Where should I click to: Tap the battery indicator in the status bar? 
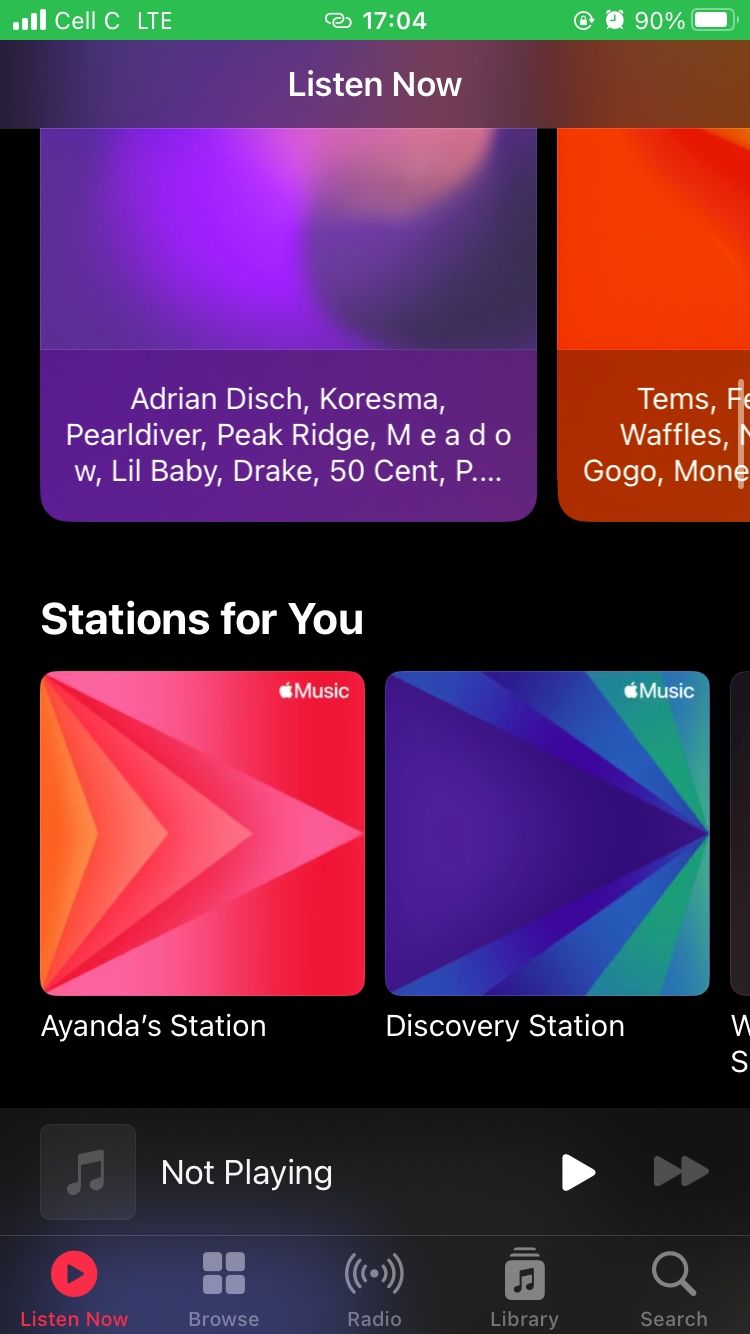point(713,19)
